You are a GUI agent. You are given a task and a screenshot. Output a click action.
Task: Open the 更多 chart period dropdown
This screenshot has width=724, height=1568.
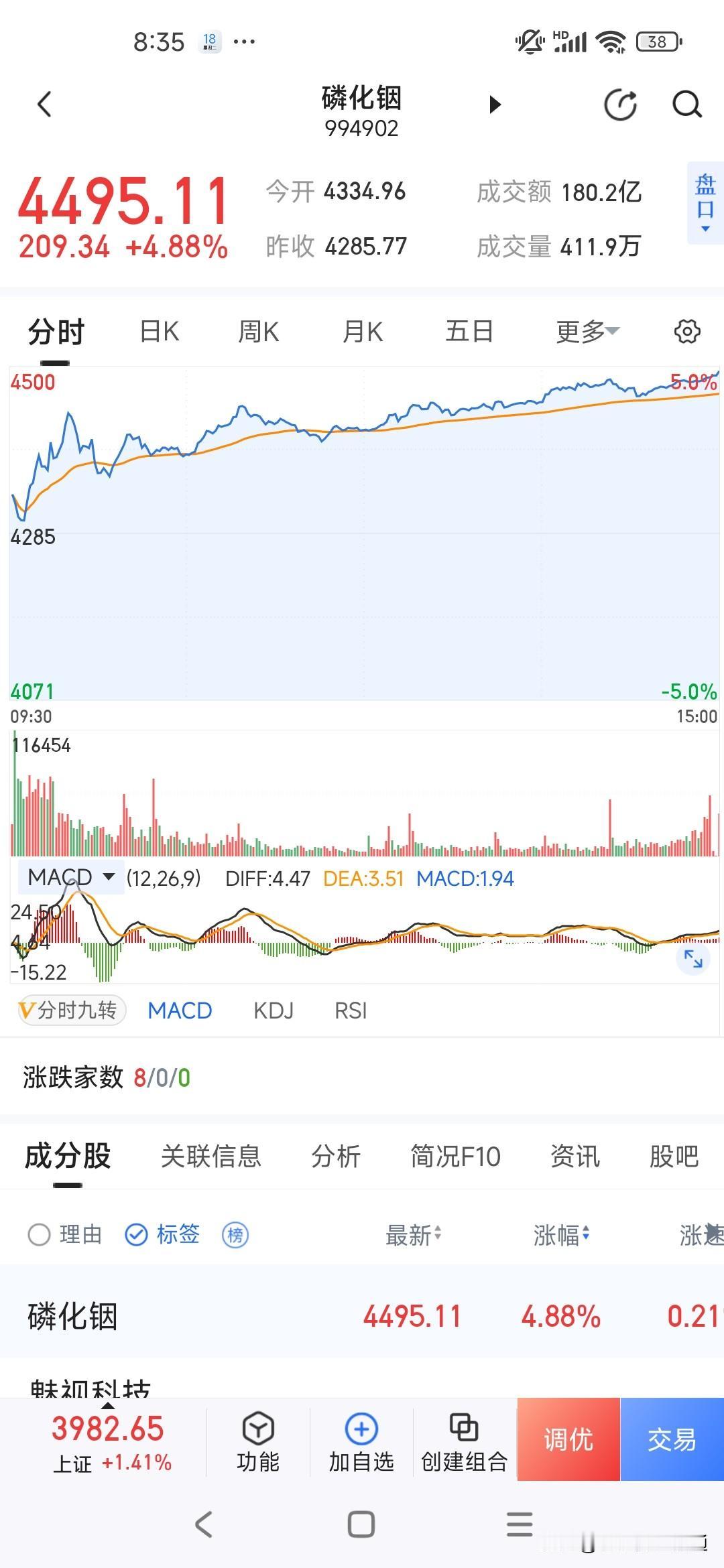click(x=588, y=332)
